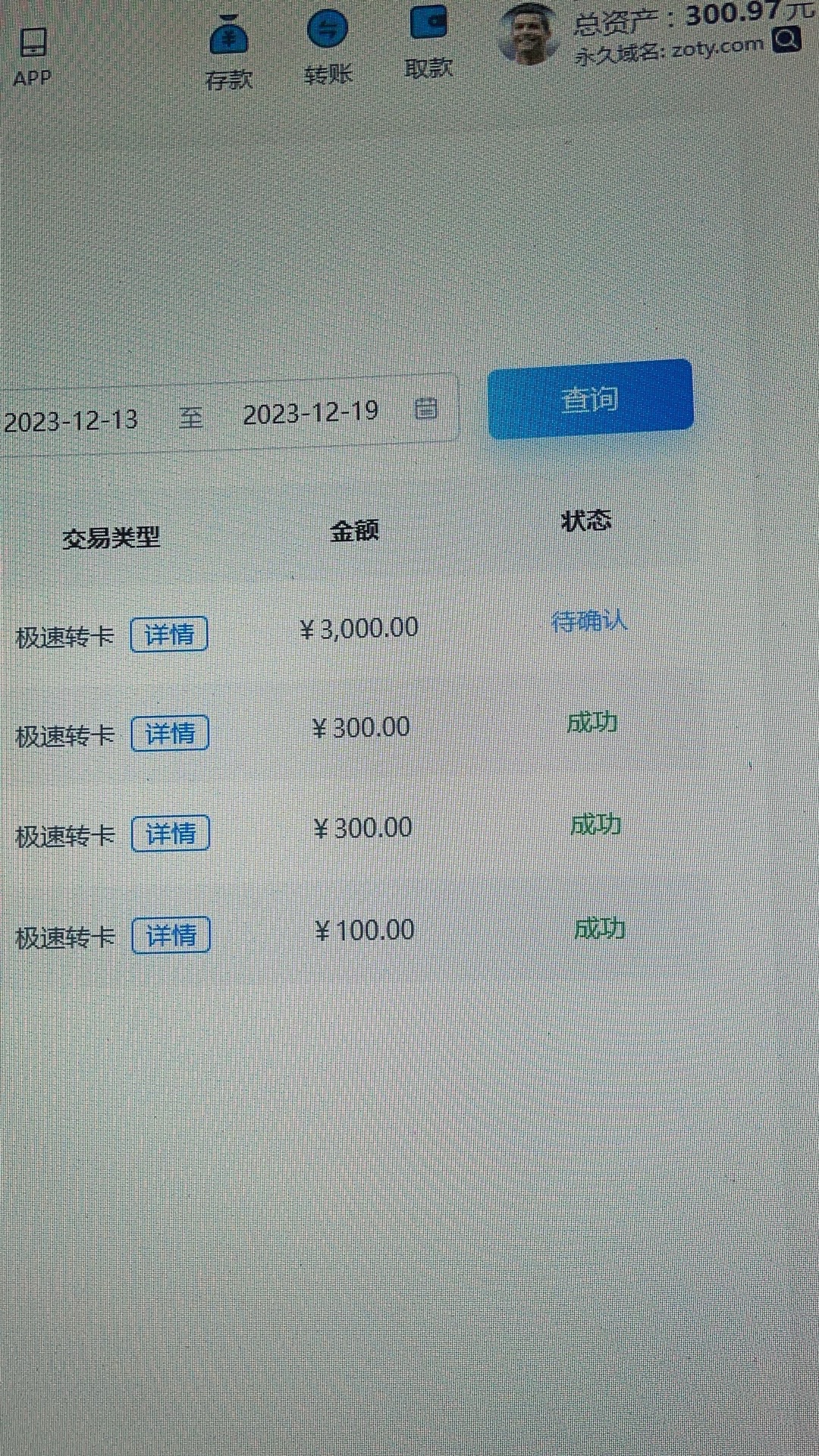819x1456 pixels.
Task: Go to 转账 transfer
Action: [x=328, y=31]
